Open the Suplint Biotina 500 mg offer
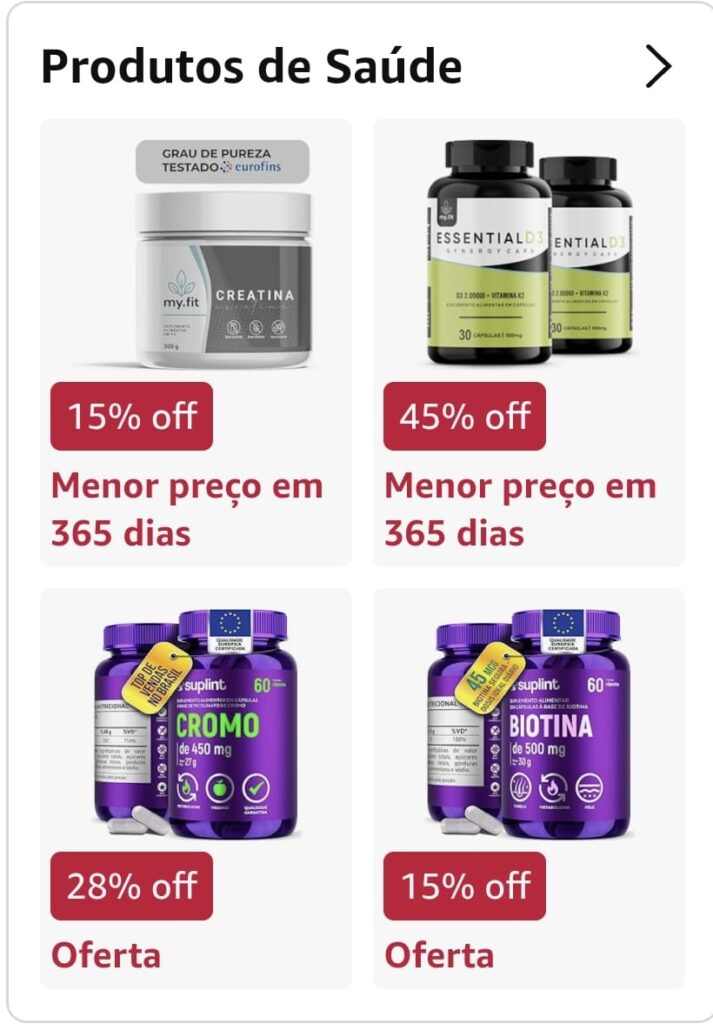The width and height of the screenshot is (713, 1024). 529,725
